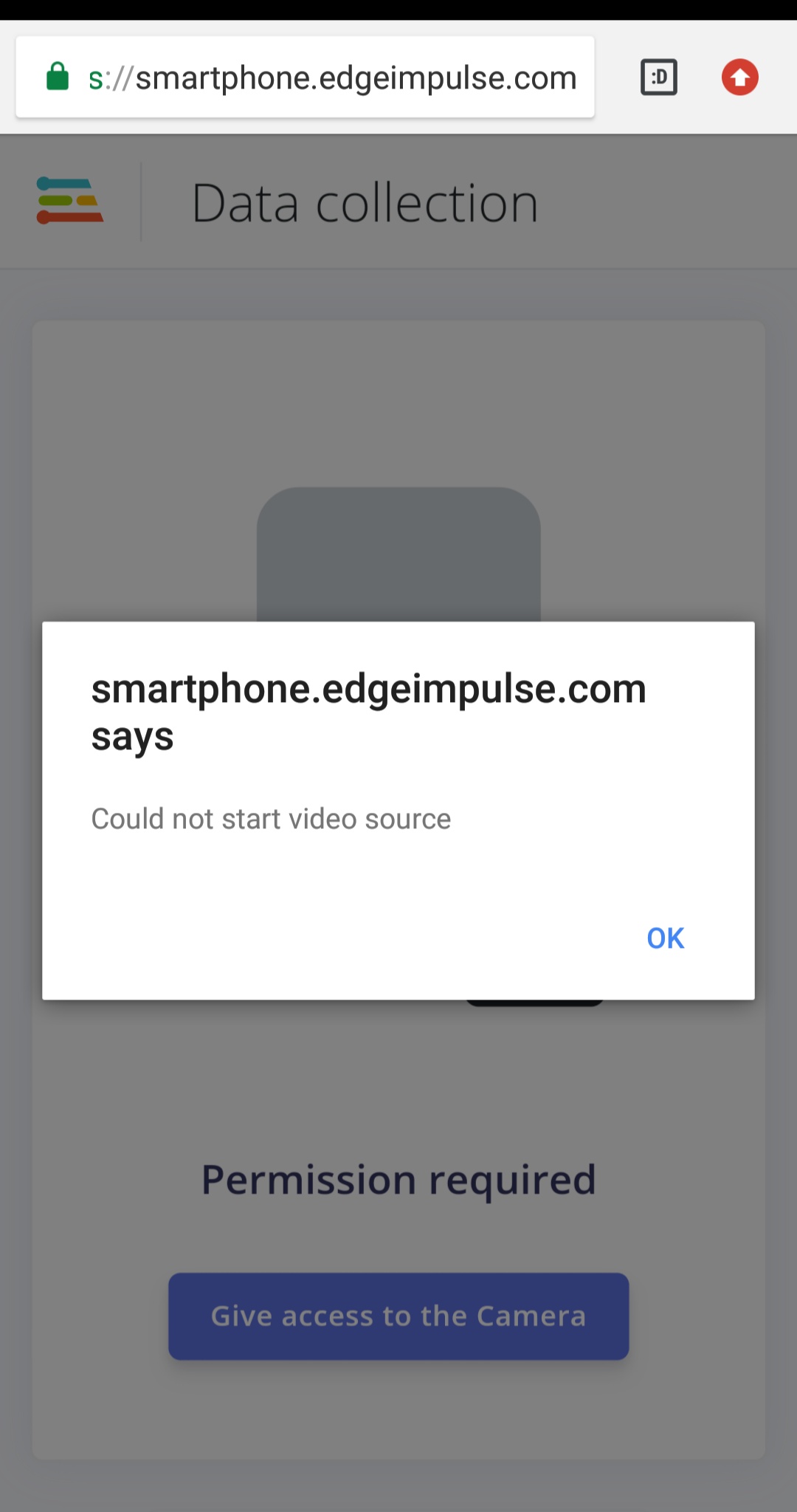Open the browser tab switcher
The width and height of the screenshot is (797, 1512).
click(658, 78)
